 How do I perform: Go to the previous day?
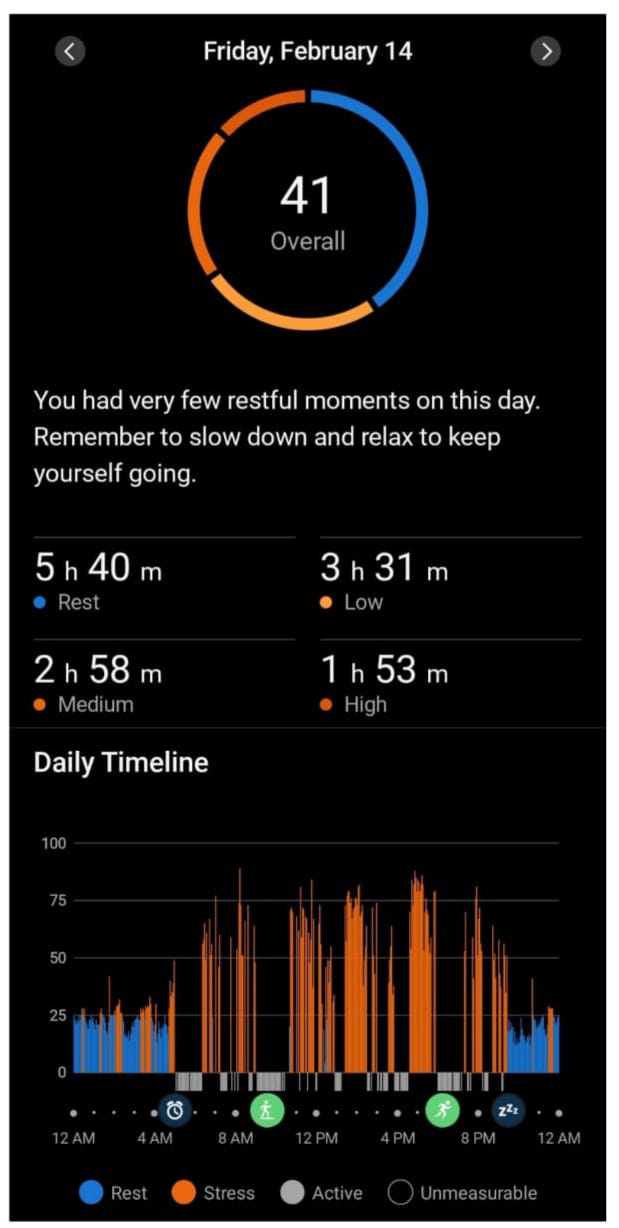[x=70, y=51]
